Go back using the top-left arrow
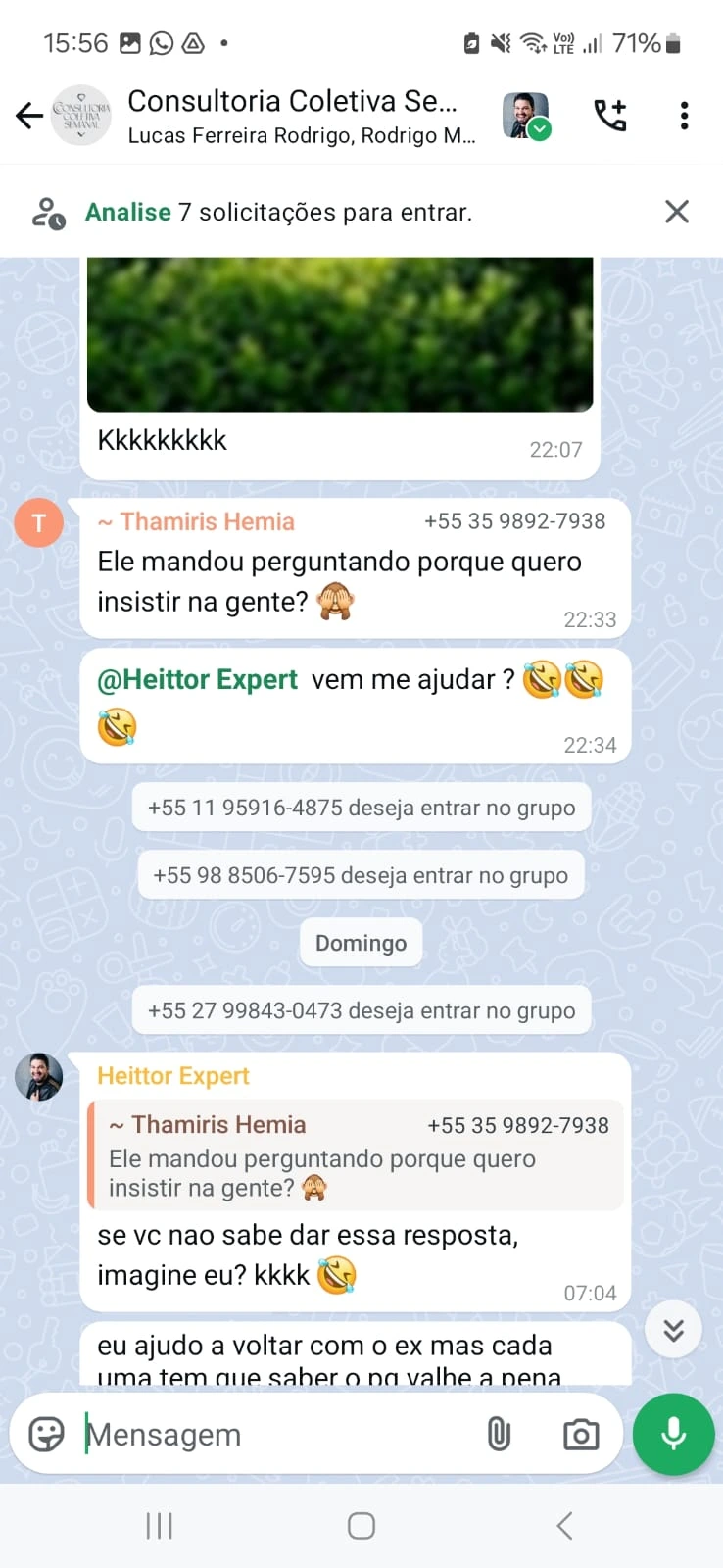 29,116
